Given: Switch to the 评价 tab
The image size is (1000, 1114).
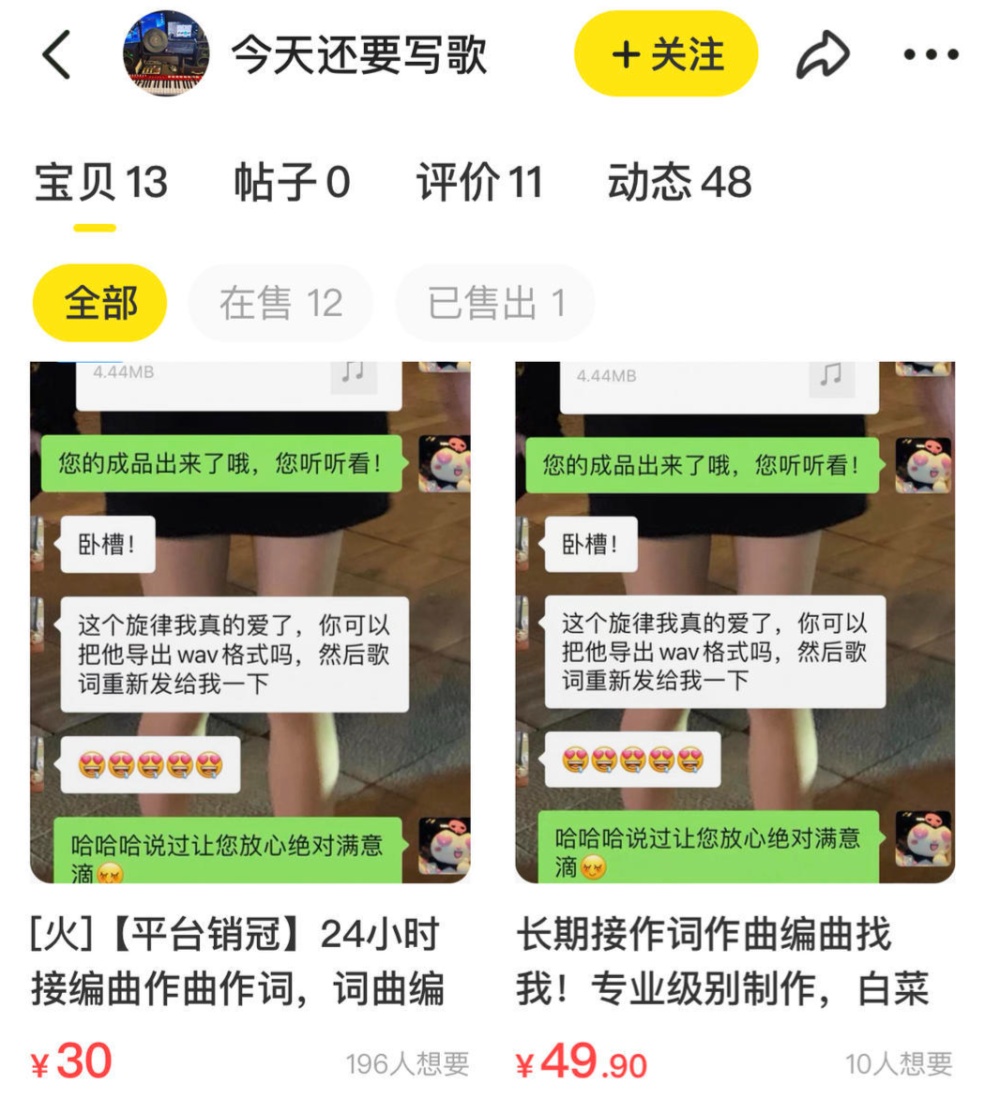Looking at the screenshot, I should pyautogui.click(x=479, y=182).
